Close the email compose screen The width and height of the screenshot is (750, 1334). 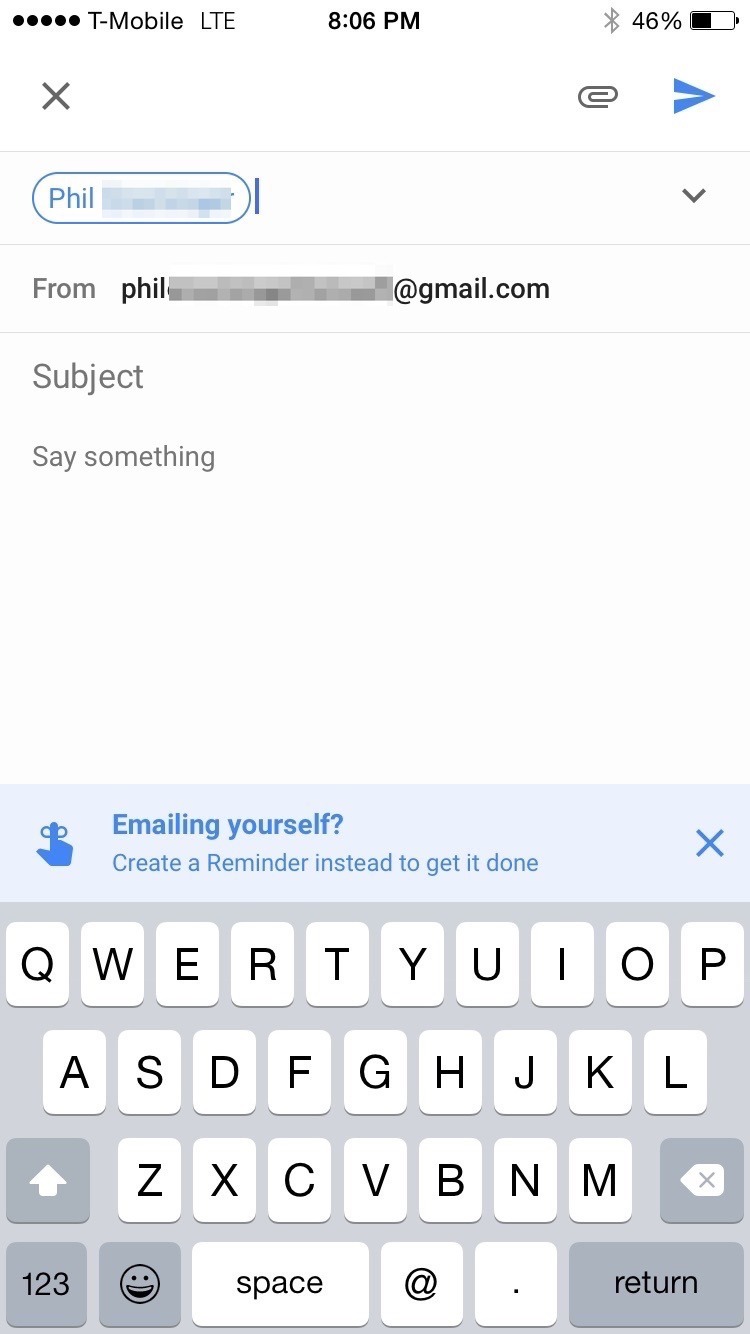(x=56, y=96)
